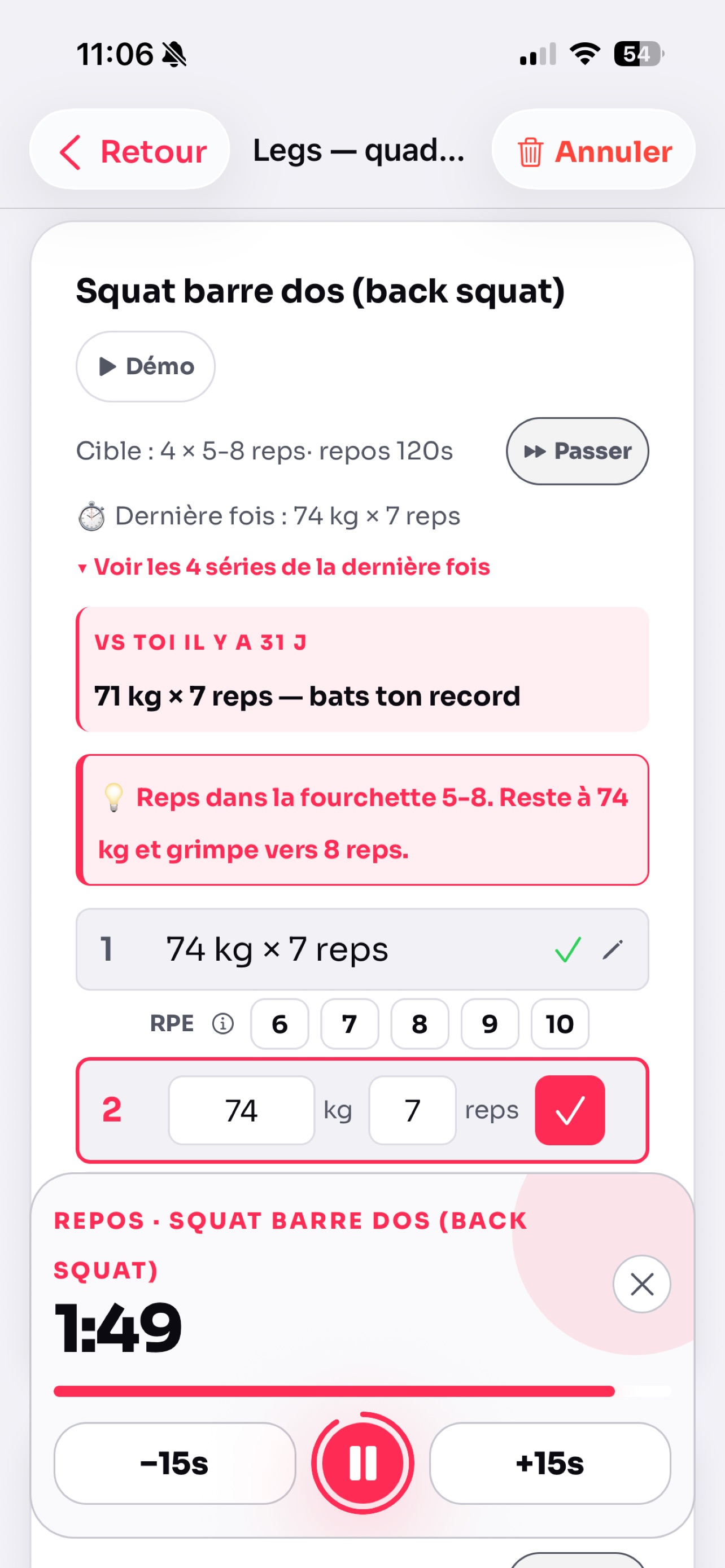Select RPE 6
Image resolution: width=725 pixels, height=1568 pixels.
point(279,1024)
